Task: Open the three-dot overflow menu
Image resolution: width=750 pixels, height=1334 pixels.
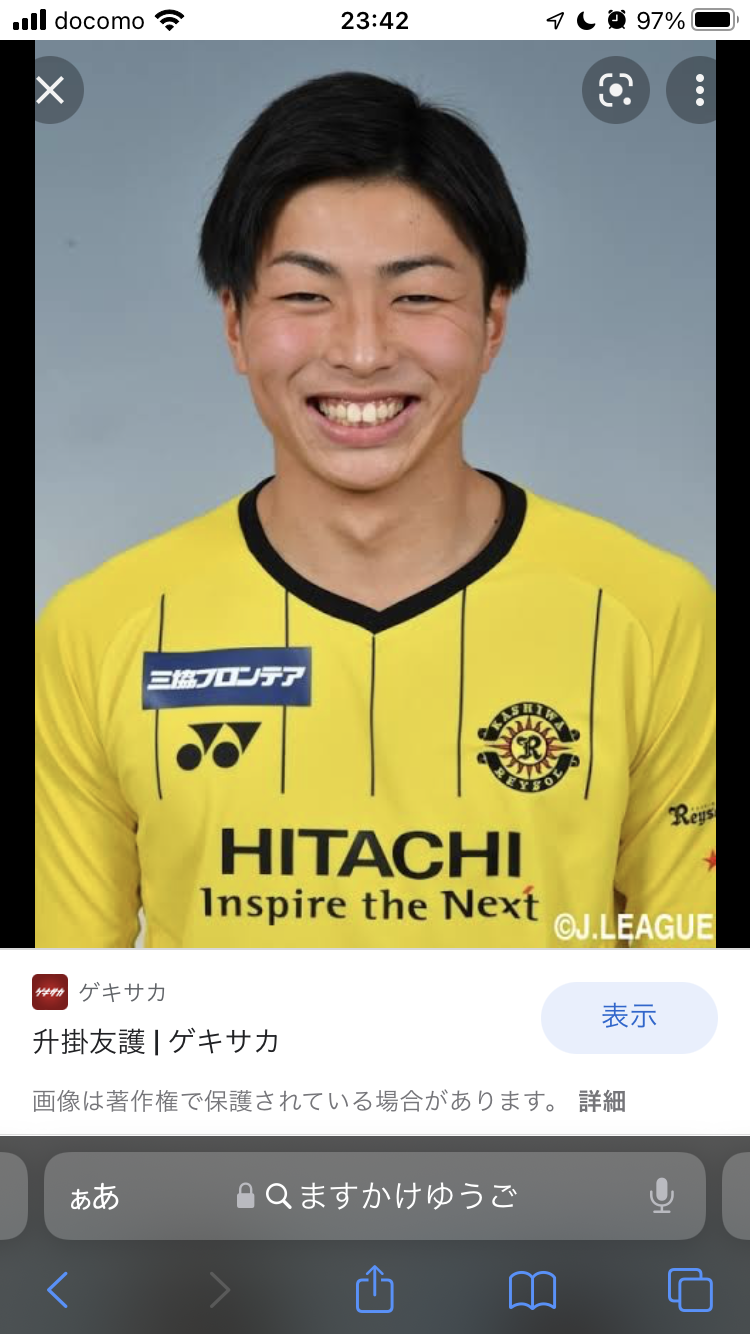Action: tap(699, 91)
